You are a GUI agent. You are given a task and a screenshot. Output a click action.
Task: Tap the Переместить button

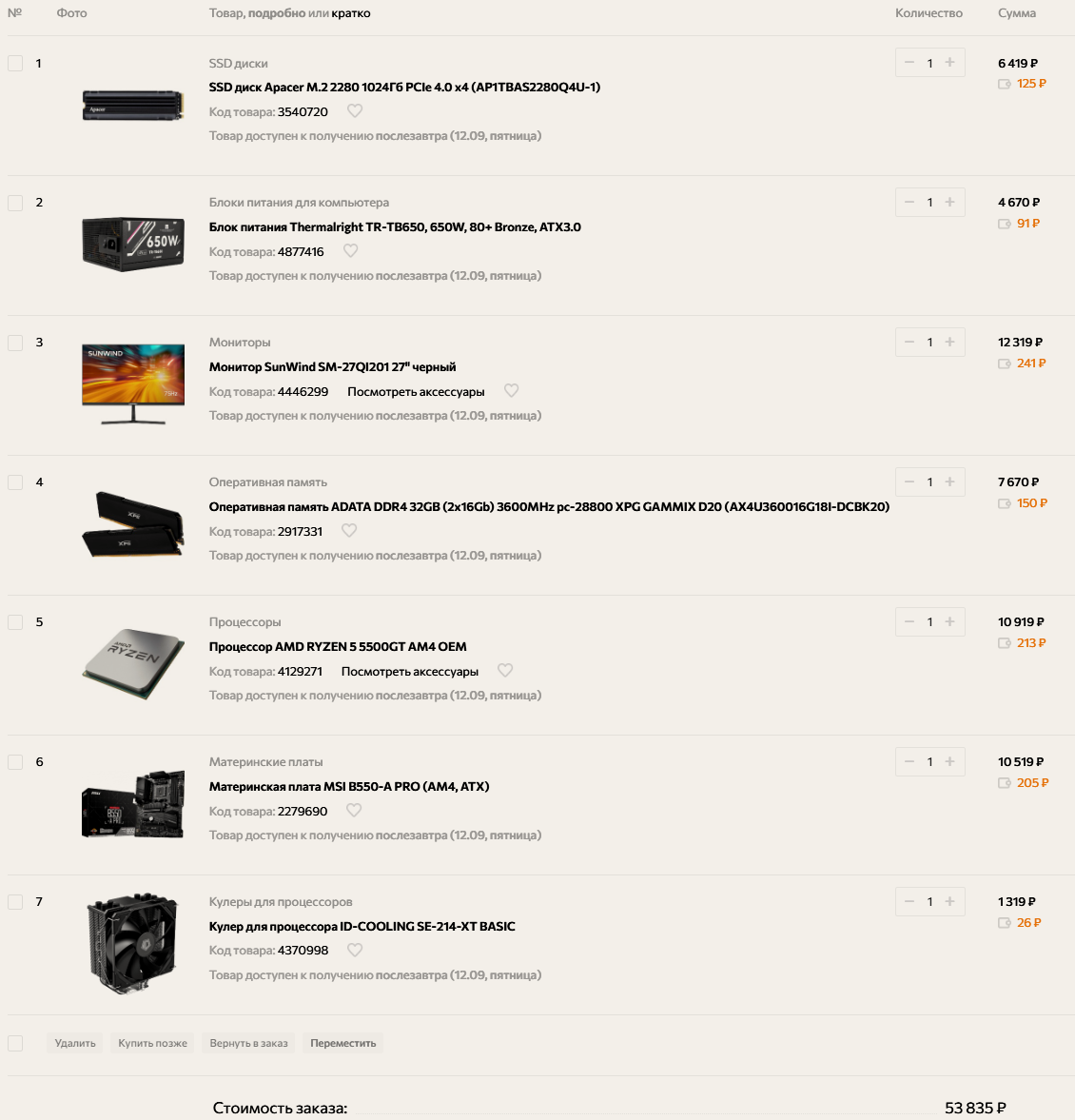pos(342,1043)
